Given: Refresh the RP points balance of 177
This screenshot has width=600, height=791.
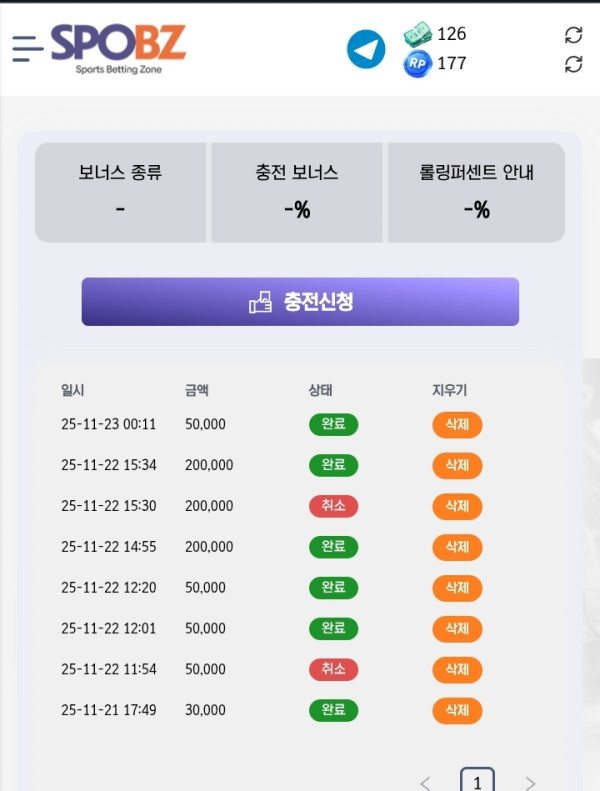Looking at the screenshot, I should (573, 64).
